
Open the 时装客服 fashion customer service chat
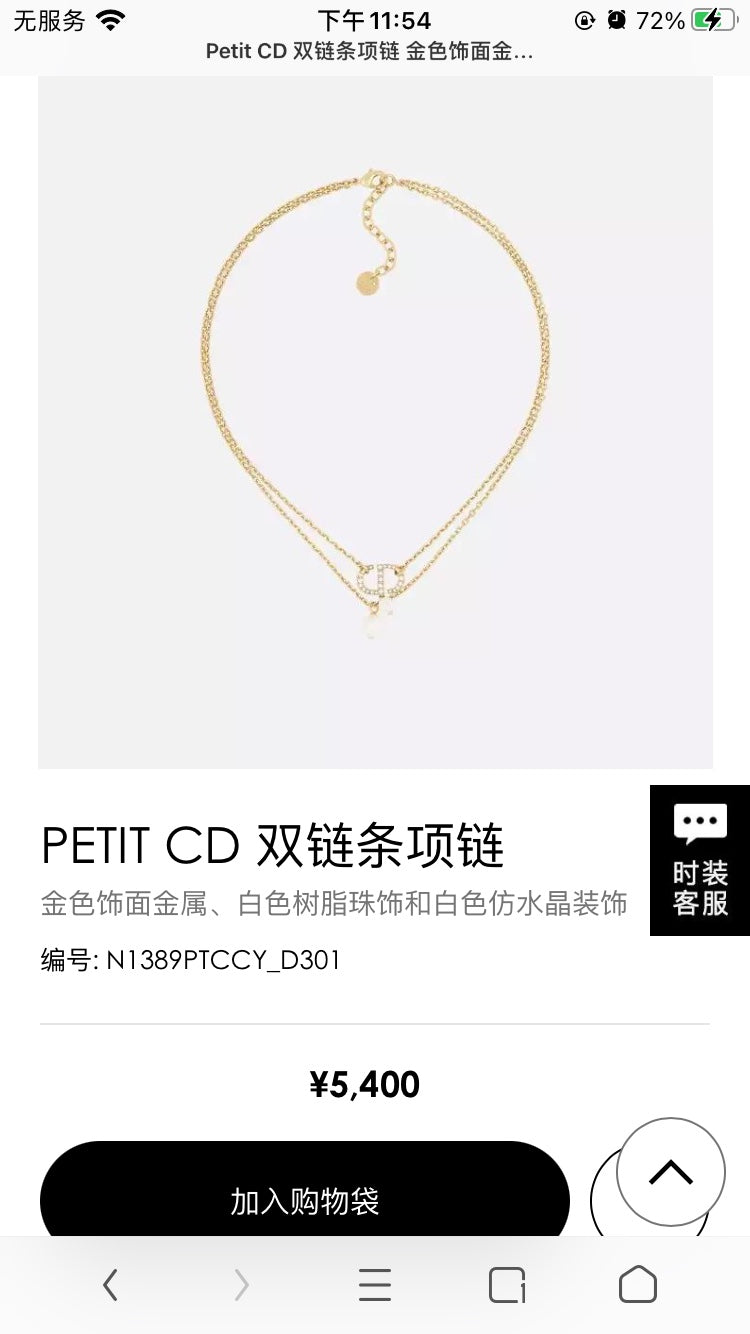699,861
